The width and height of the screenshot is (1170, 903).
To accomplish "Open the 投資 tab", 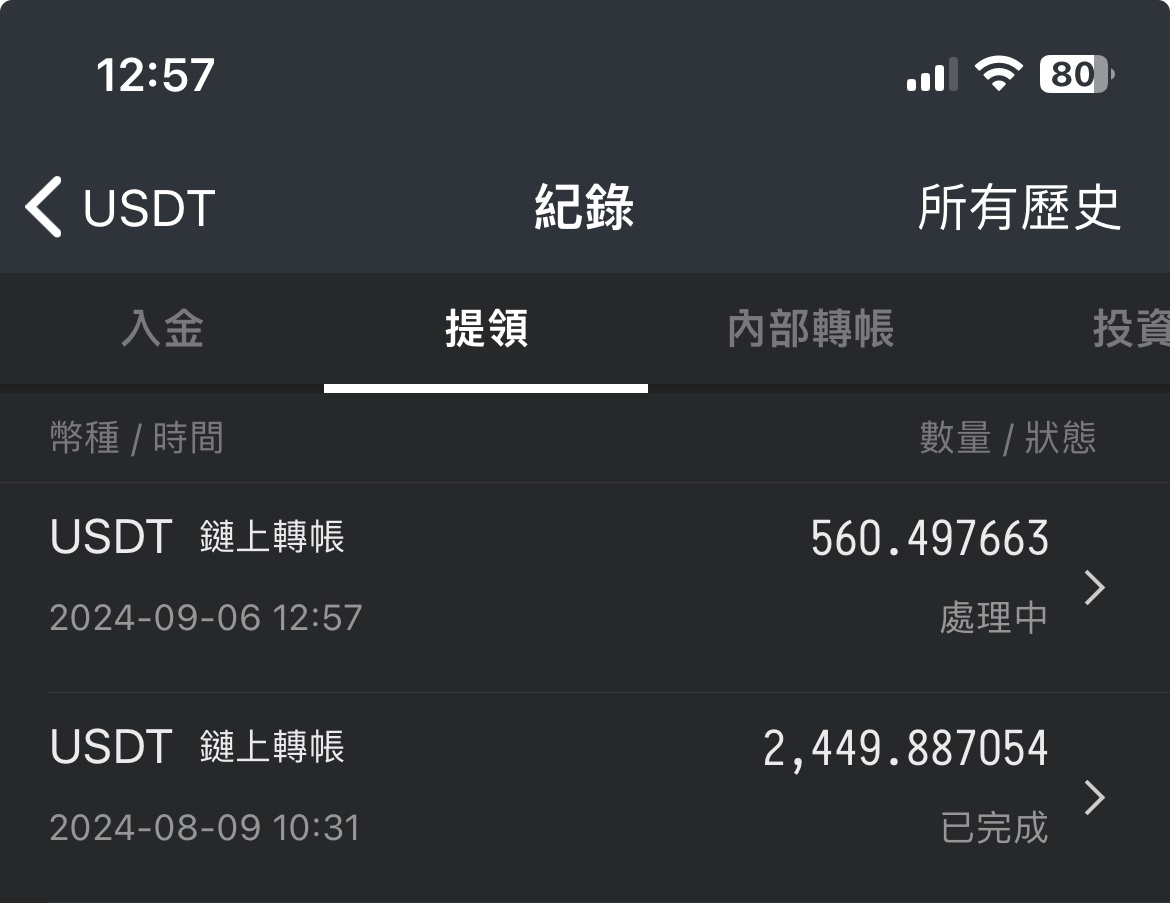I will [x=1130, y=329].
